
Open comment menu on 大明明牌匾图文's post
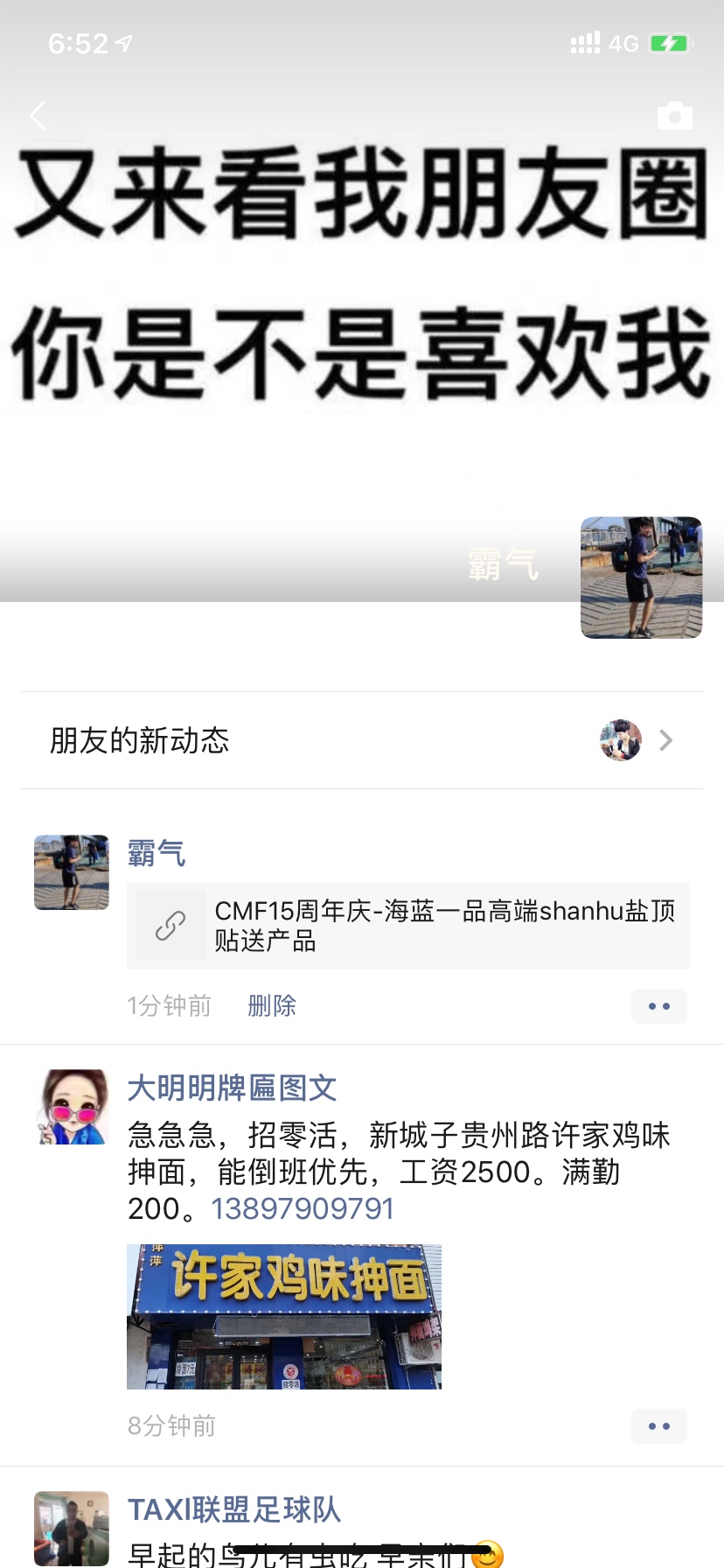[x=658, y=1426]
